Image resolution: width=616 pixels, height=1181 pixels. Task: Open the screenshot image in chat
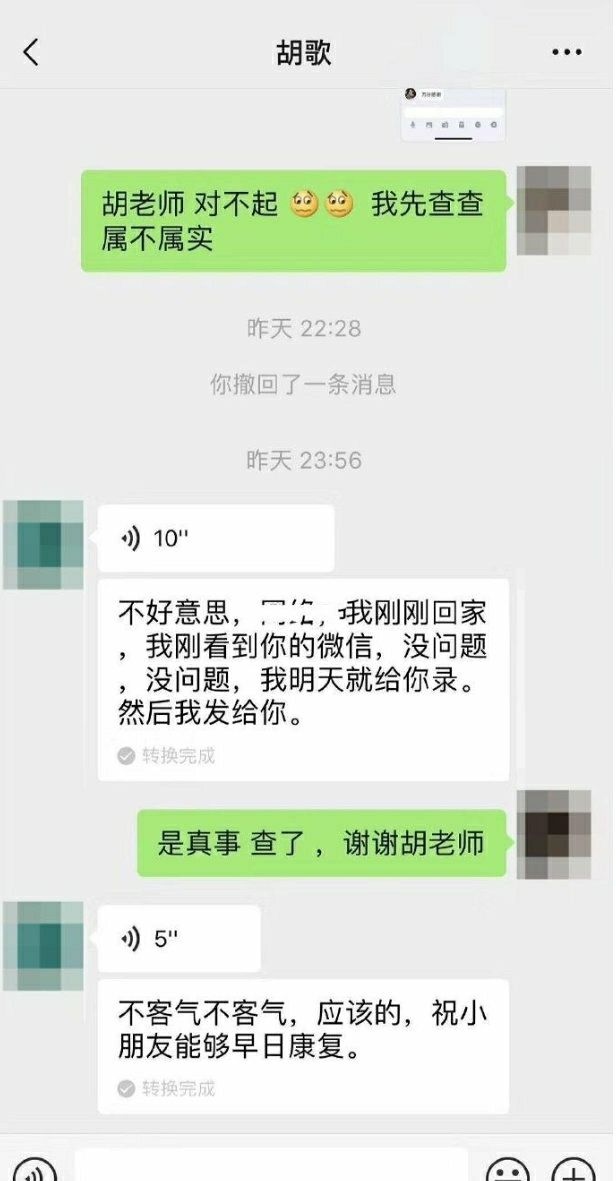click(453, 114)
